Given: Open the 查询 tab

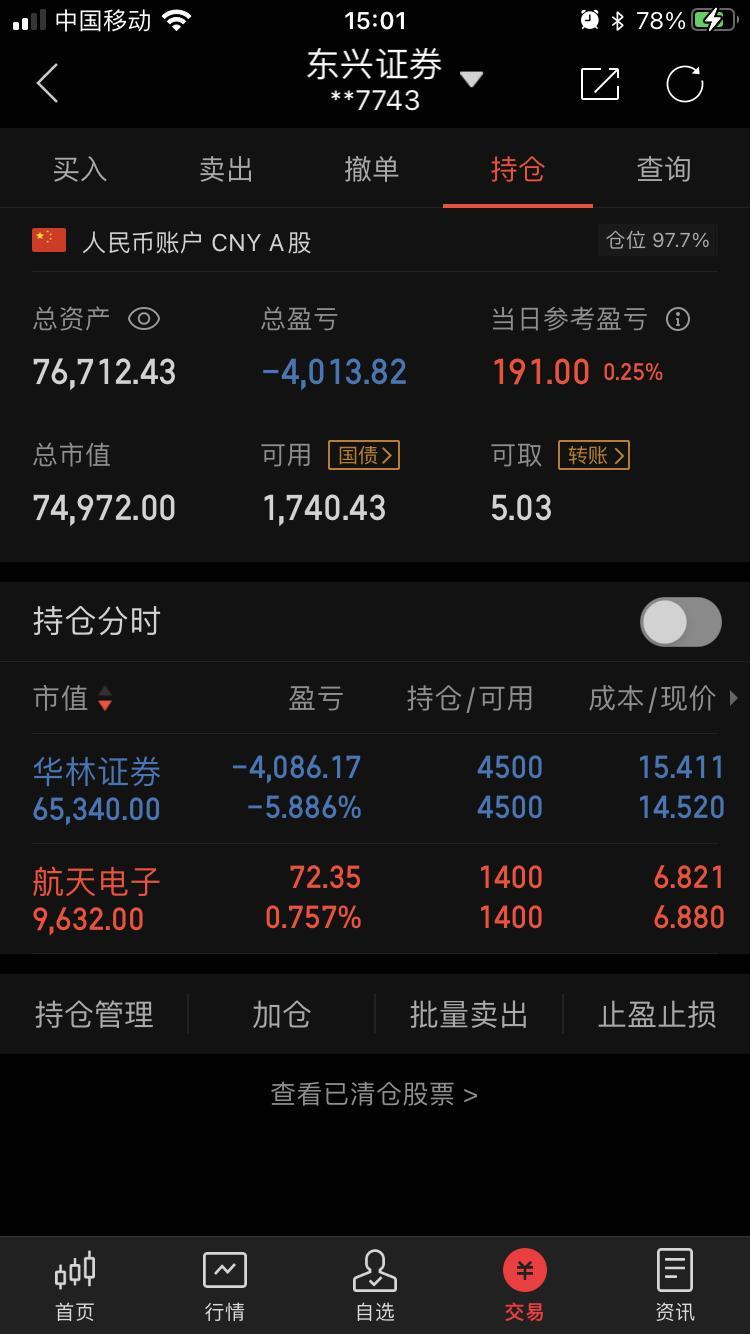Looking at the screenshot, I should (x=664, y=169).
